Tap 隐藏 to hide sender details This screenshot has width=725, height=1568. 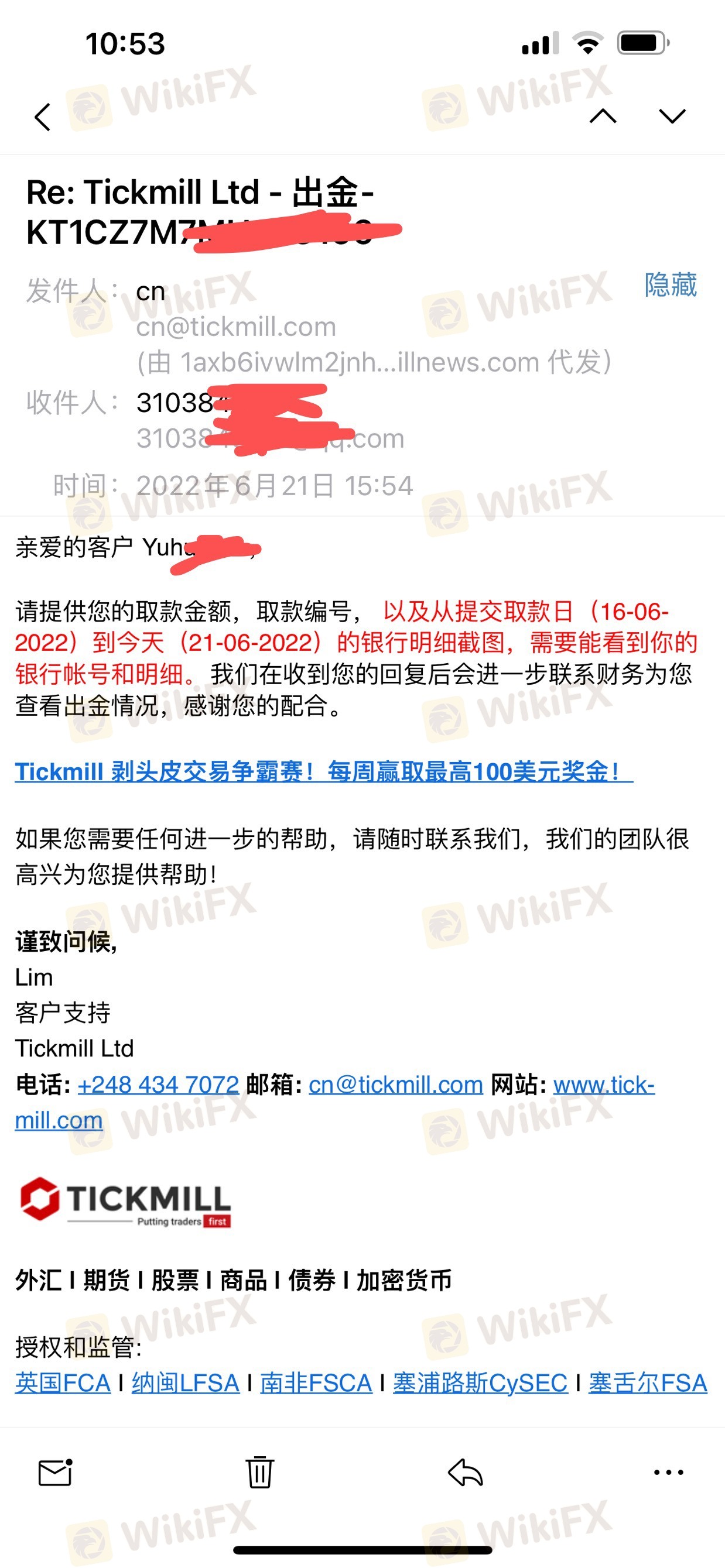(x=670, y=285)
